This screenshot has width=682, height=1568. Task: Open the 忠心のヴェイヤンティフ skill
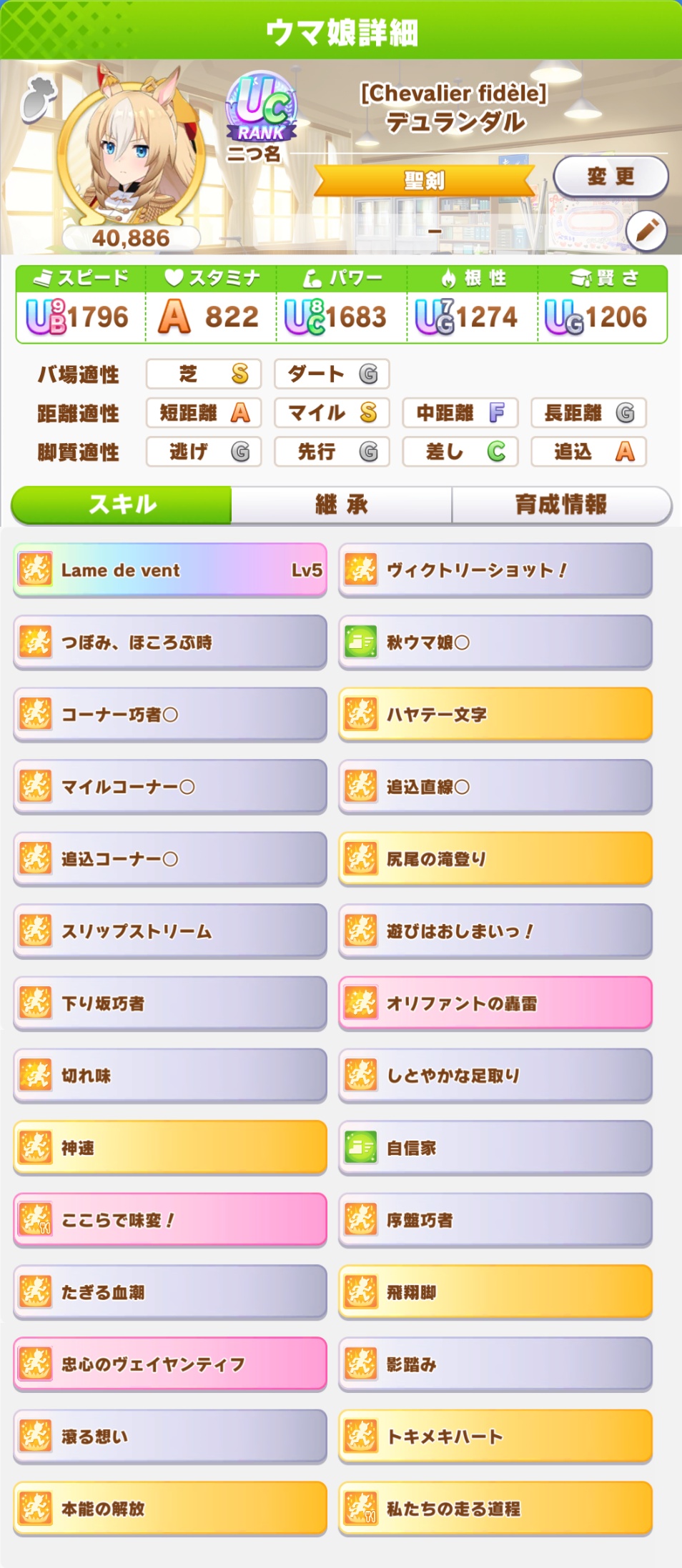(x=170, y=1364)
